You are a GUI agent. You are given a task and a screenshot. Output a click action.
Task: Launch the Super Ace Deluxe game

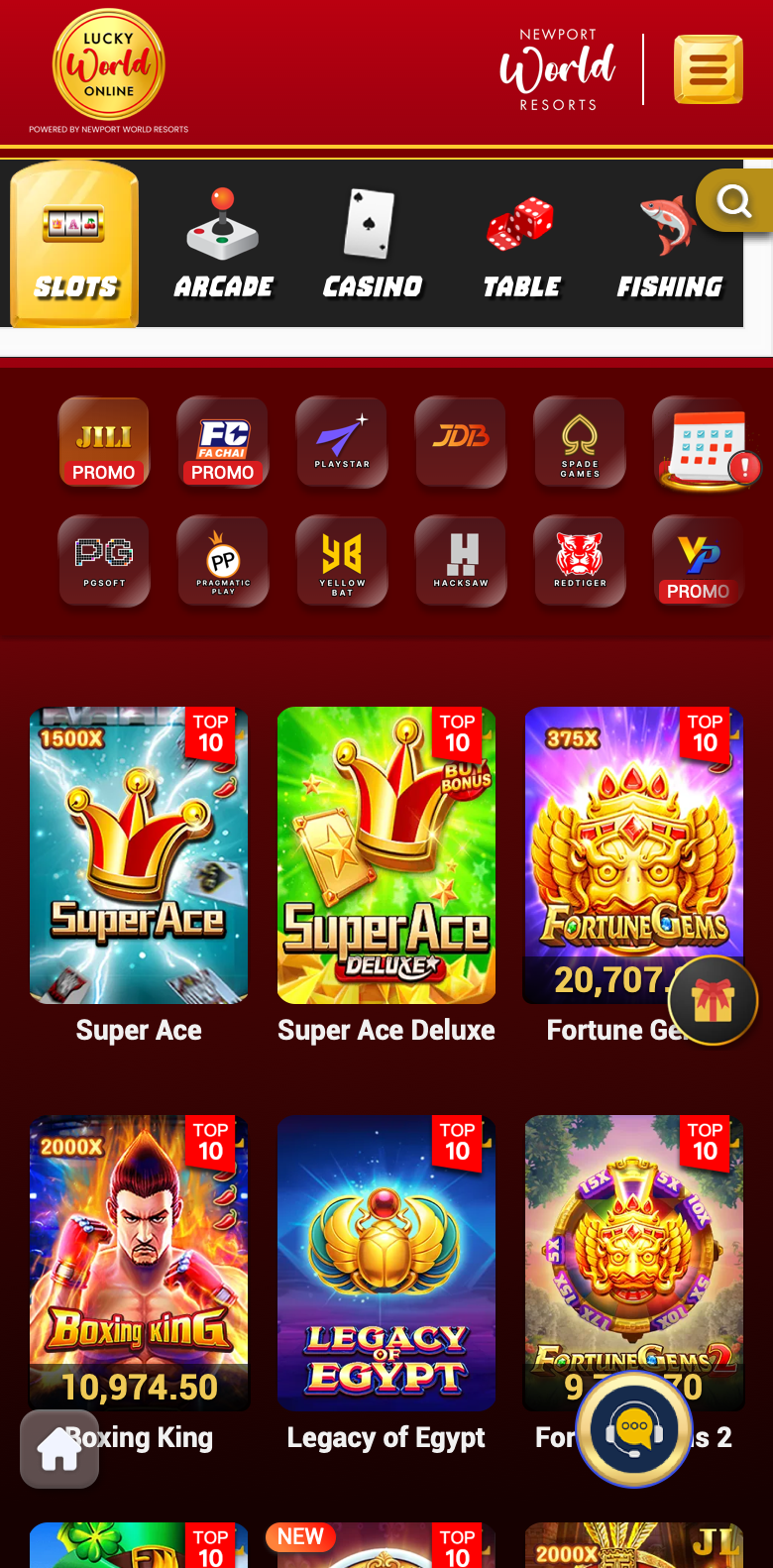[x=386, y=855]
